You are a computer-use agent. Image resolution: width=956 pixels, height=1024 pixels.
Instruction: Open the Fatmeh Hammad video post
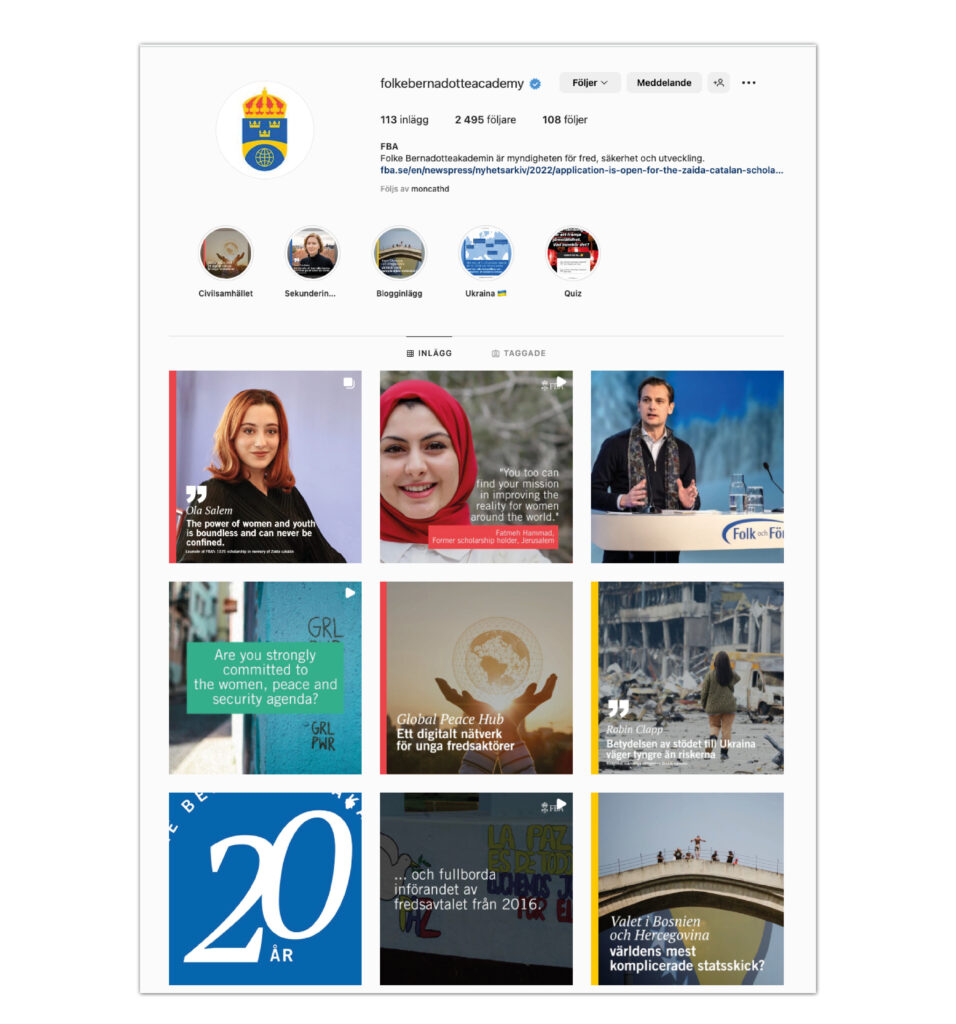coord(476,467)
